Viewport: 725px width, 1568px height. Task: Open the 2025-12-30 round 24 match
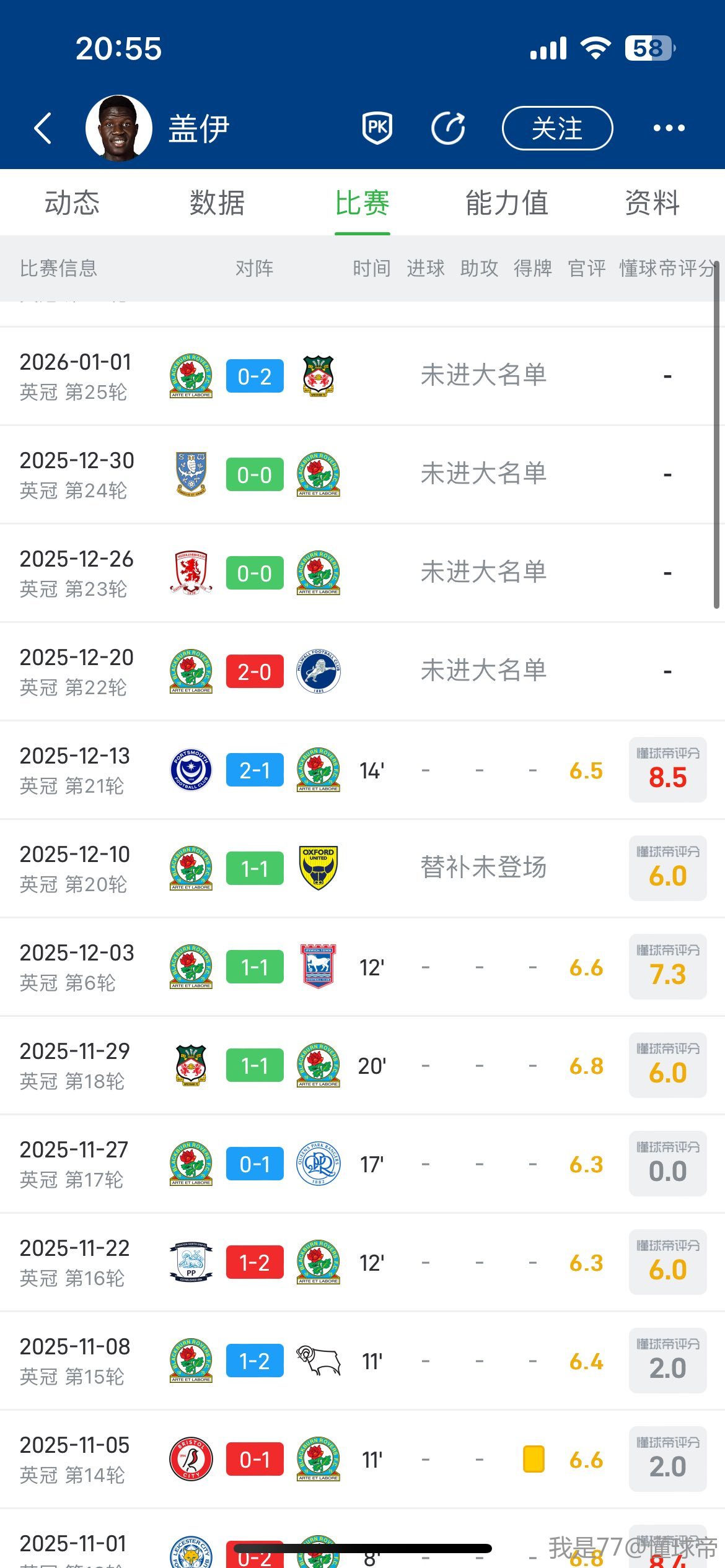tap(254, 474)
